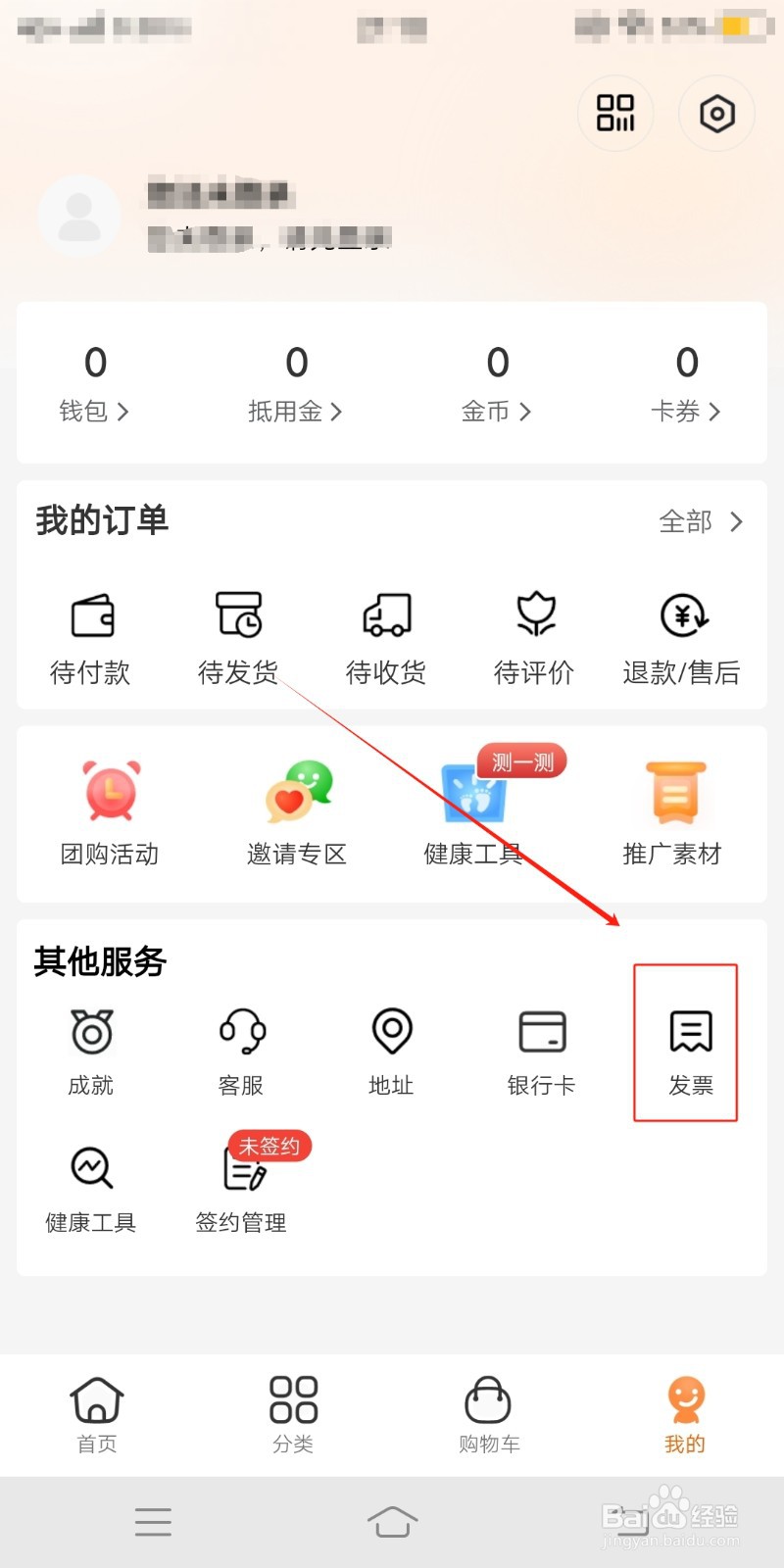Screen dimensions: 784x1568
Task: Switch to the 分类 category tab
Action: (292, 1411)
